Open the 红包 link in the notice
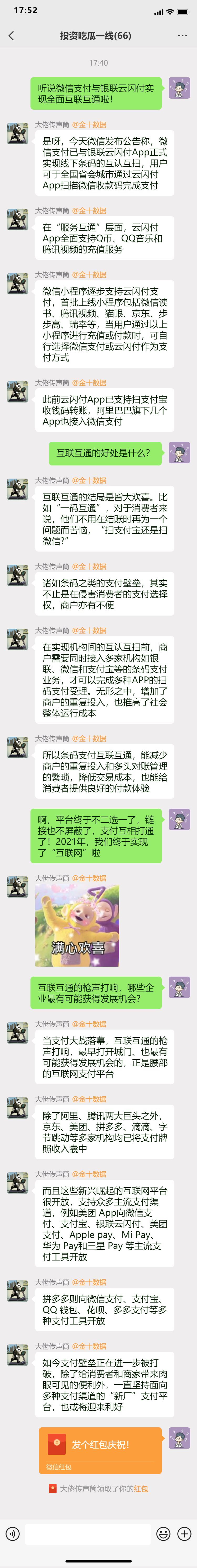Image resolution: width=197 pixels, height=1568 pixels. [x=141, y=1488]
